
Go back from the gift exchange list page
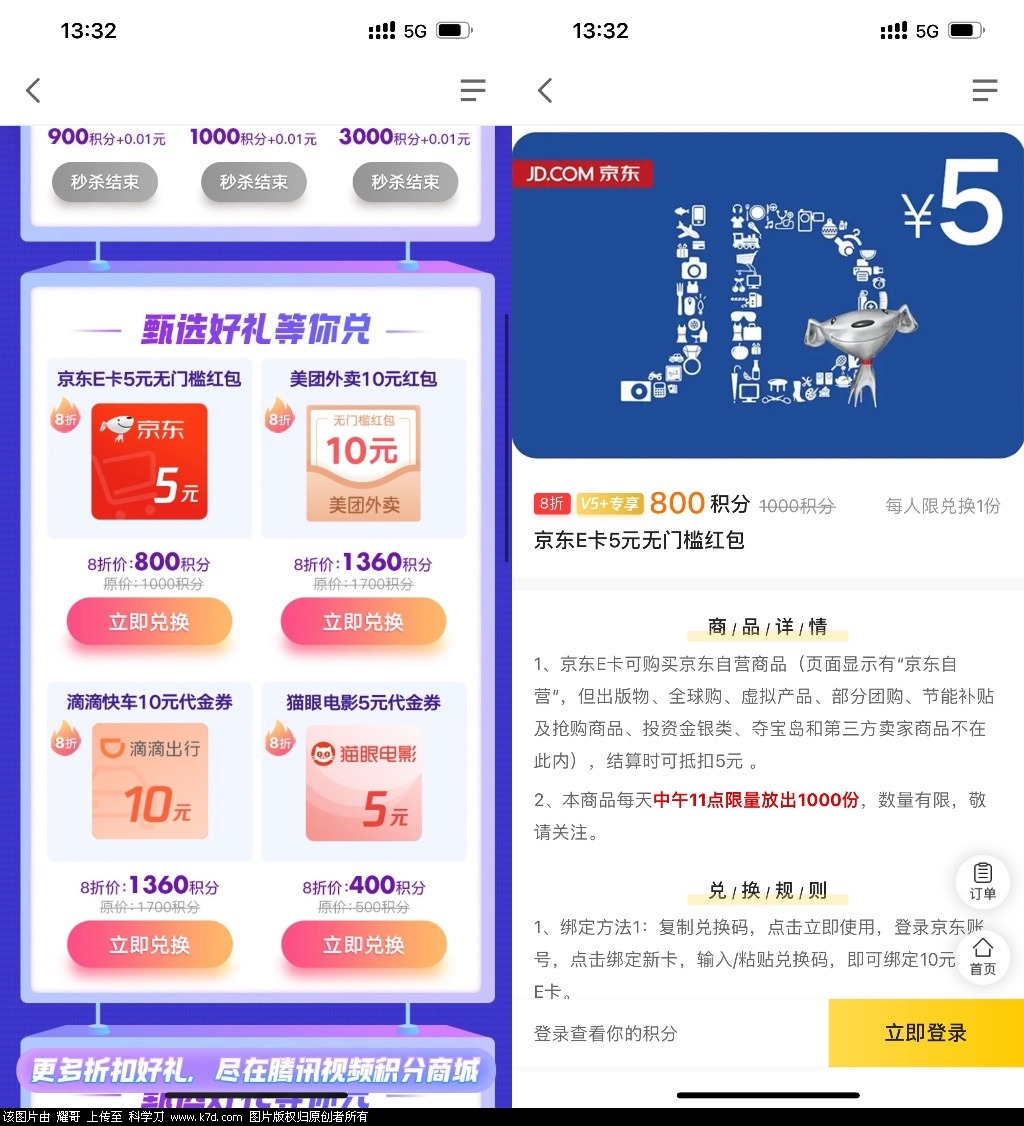pyautogui.click(x=33, y=91)
